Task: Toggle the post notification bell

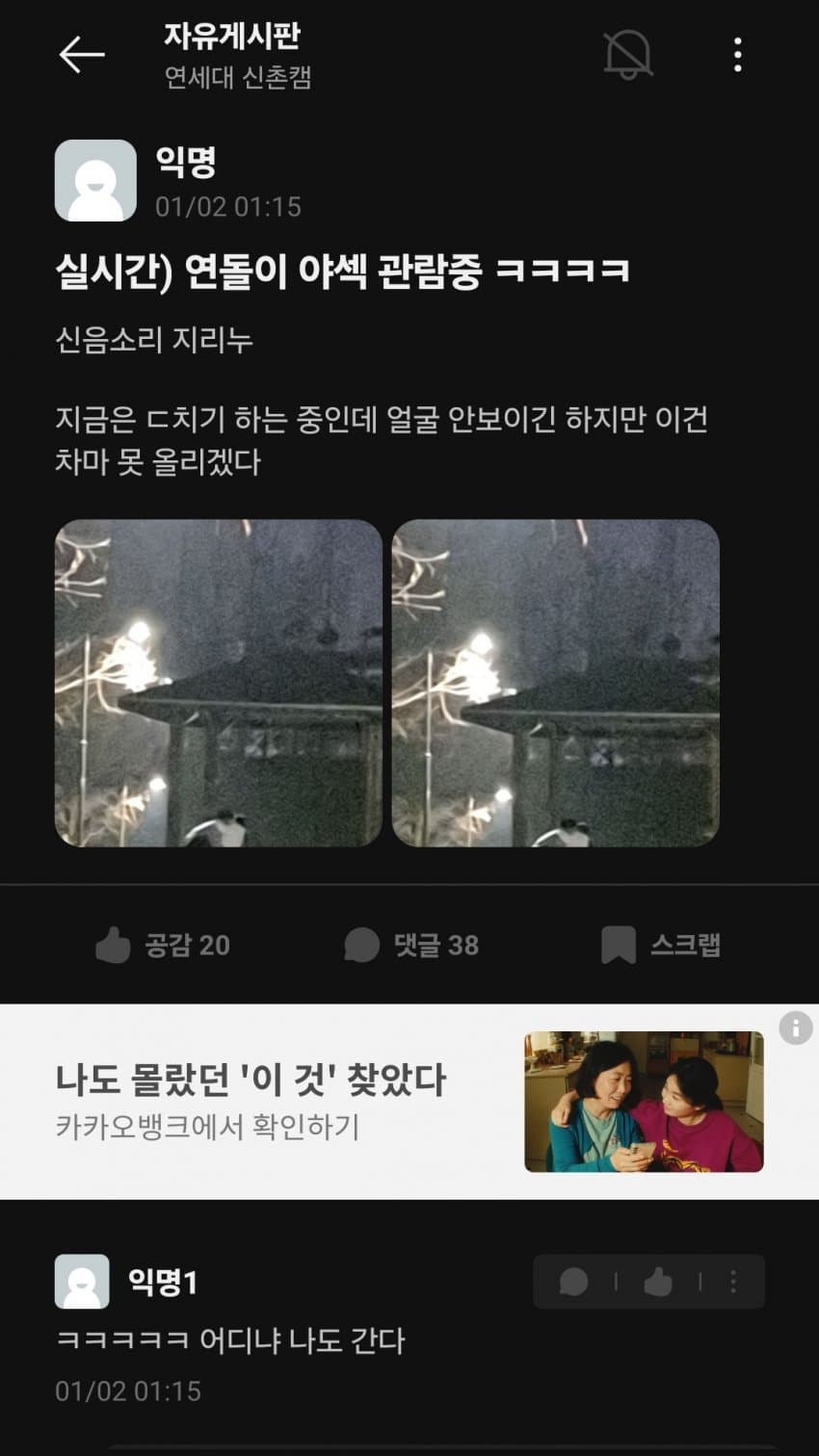Action: click(627, 54)
